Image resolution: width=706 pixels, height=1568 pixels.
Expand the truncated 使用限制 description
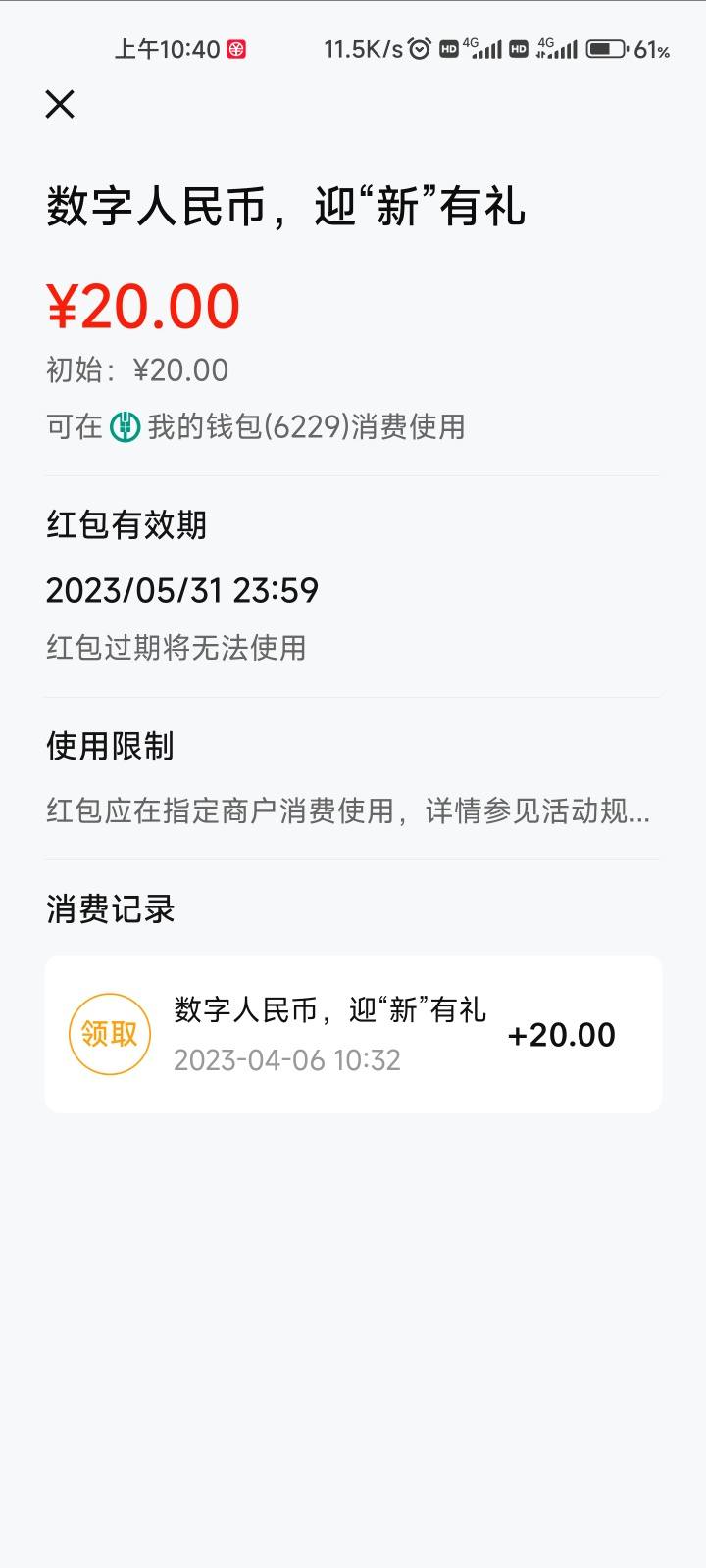348,811
